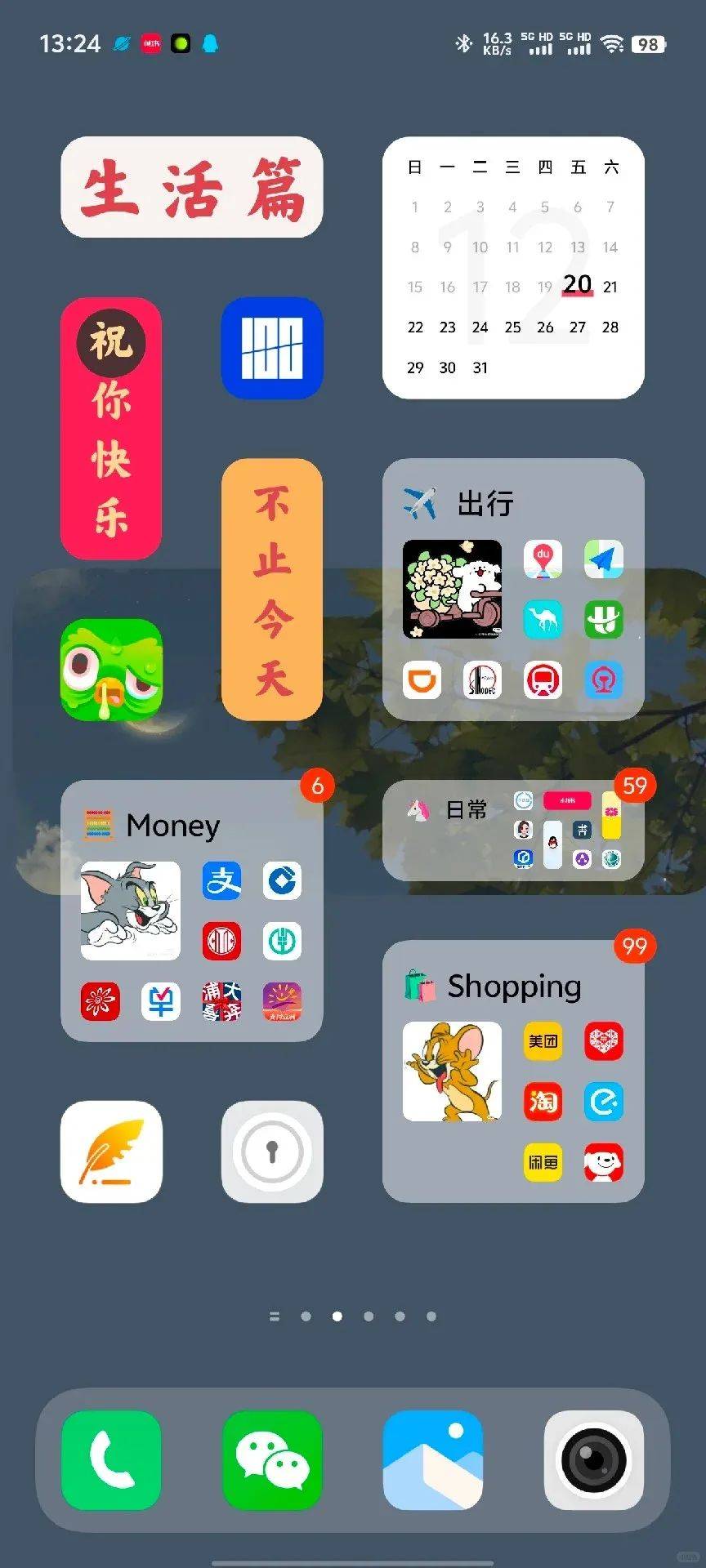Open Xianyu in the Shopping folder
706x1568 pixels.
[543, 1162]
